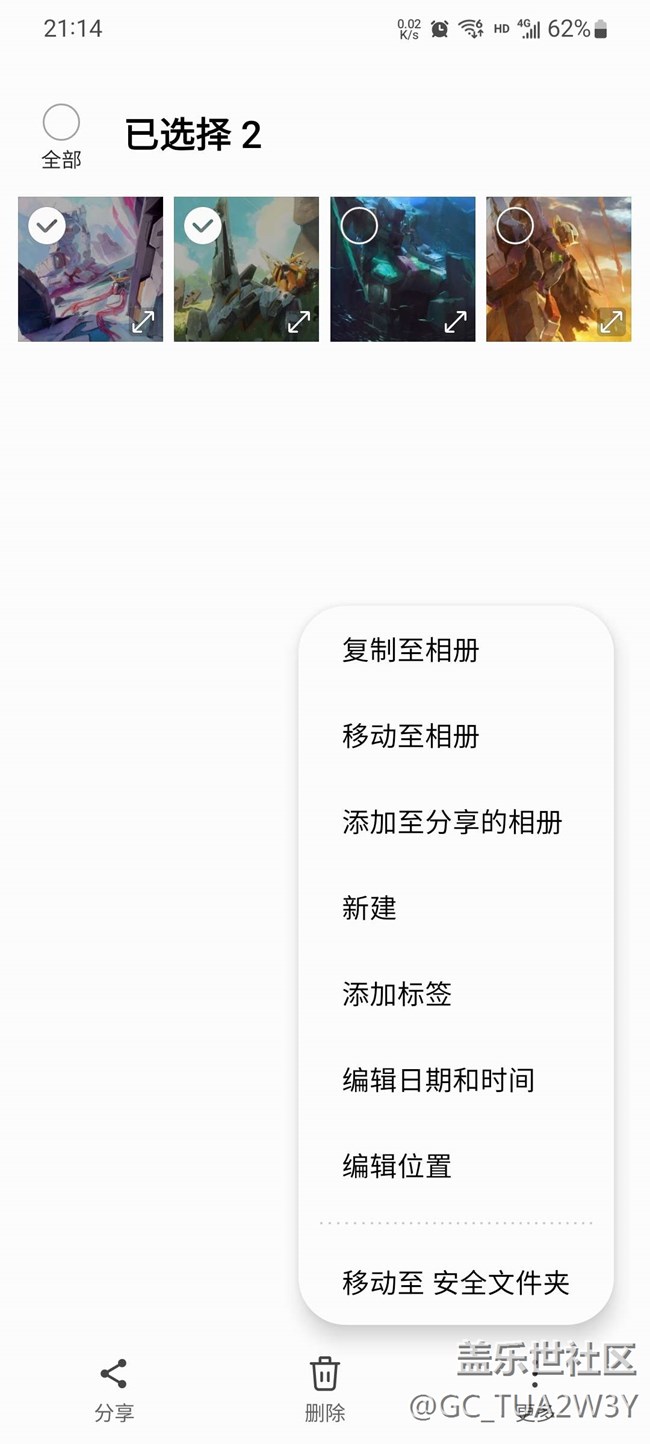Image resolution: width=650 pixels, height=1444 pixels.
Task: Select the fourth photo's checkbox
Action: coord(515,226)
